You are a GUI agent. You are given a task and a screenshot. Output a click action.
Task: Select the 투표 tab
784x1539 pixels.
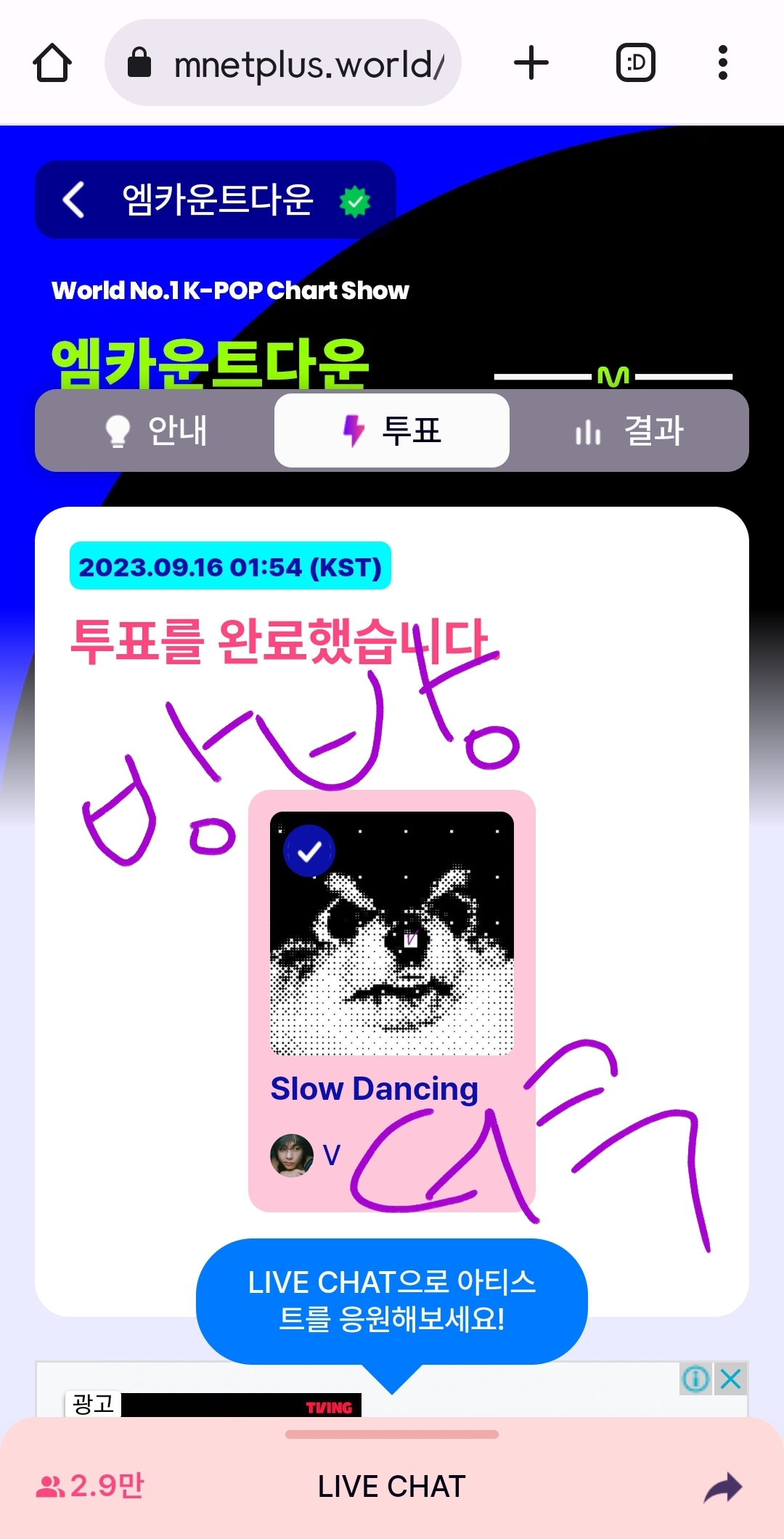coord(392,430)
